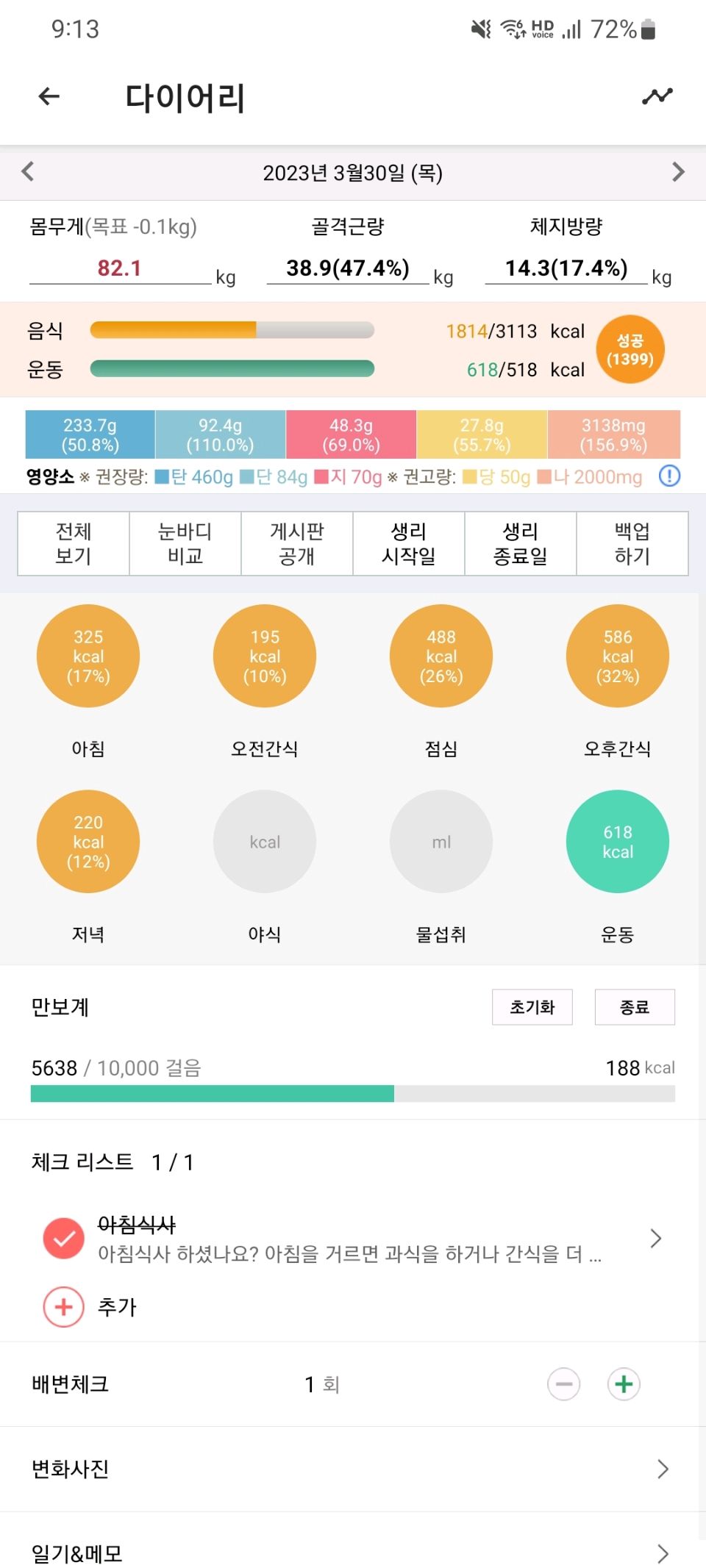Go to the next day

(x=678, y=172)
